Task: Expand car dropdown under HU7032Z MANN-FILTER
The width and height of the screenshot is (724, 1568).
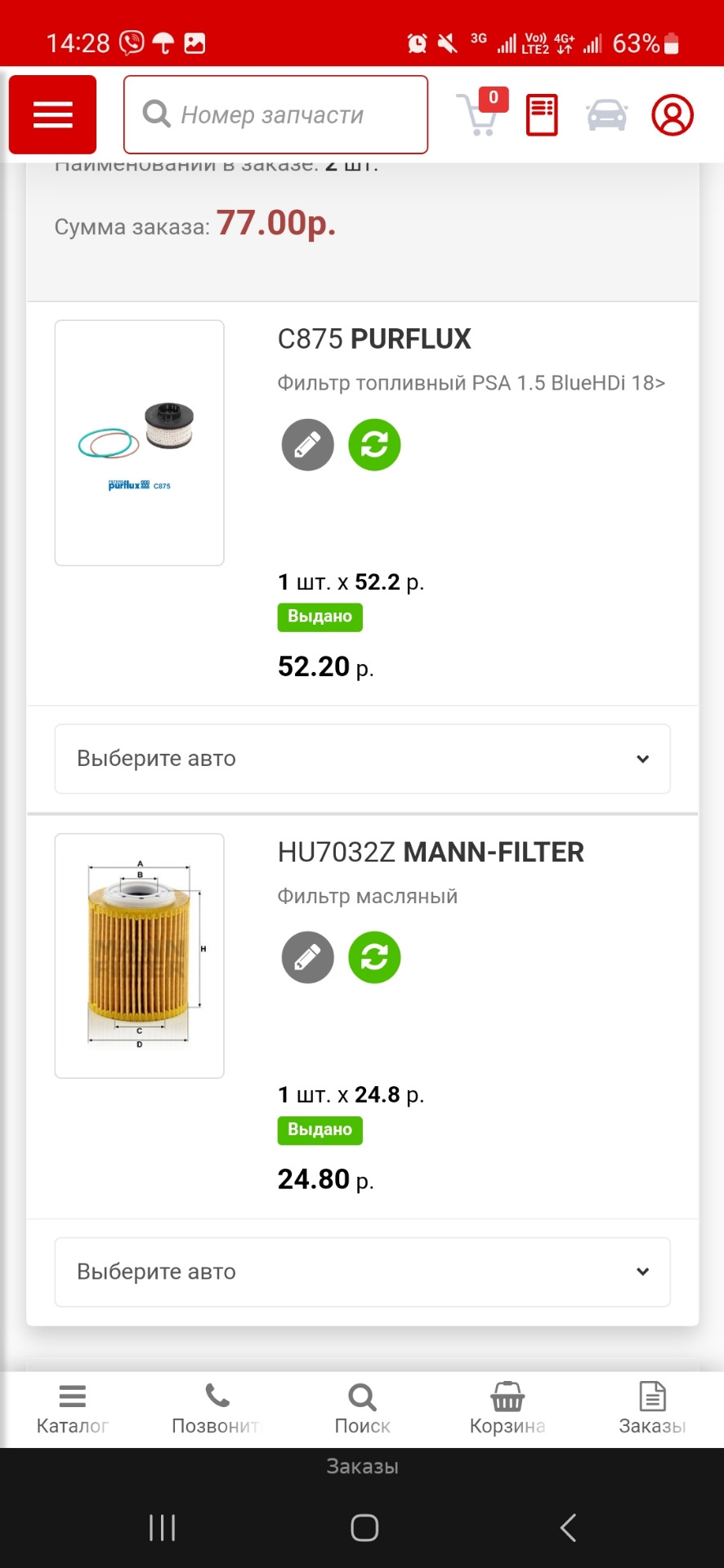Action: coord(362,1272)
